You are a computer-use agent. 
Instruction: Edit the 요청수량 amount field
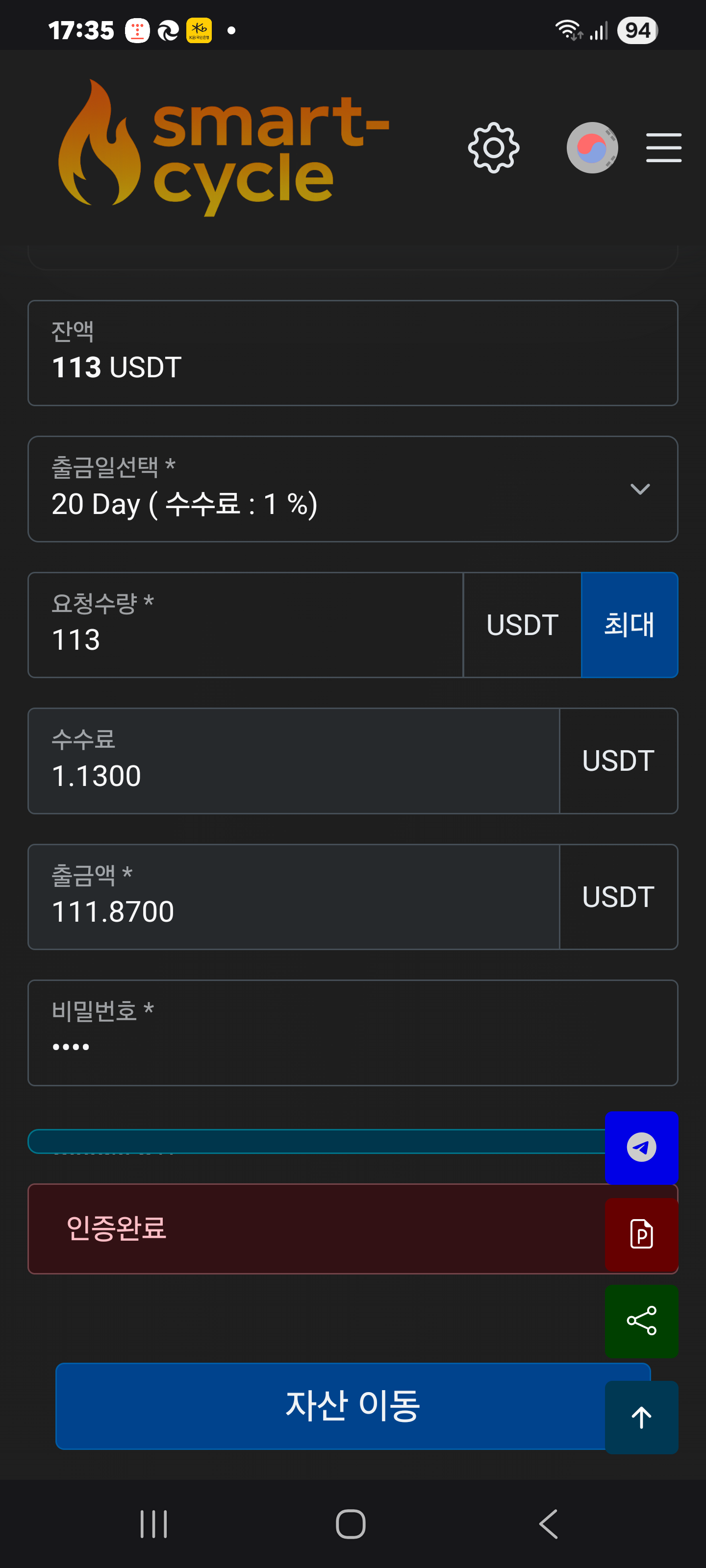(246, 625)
